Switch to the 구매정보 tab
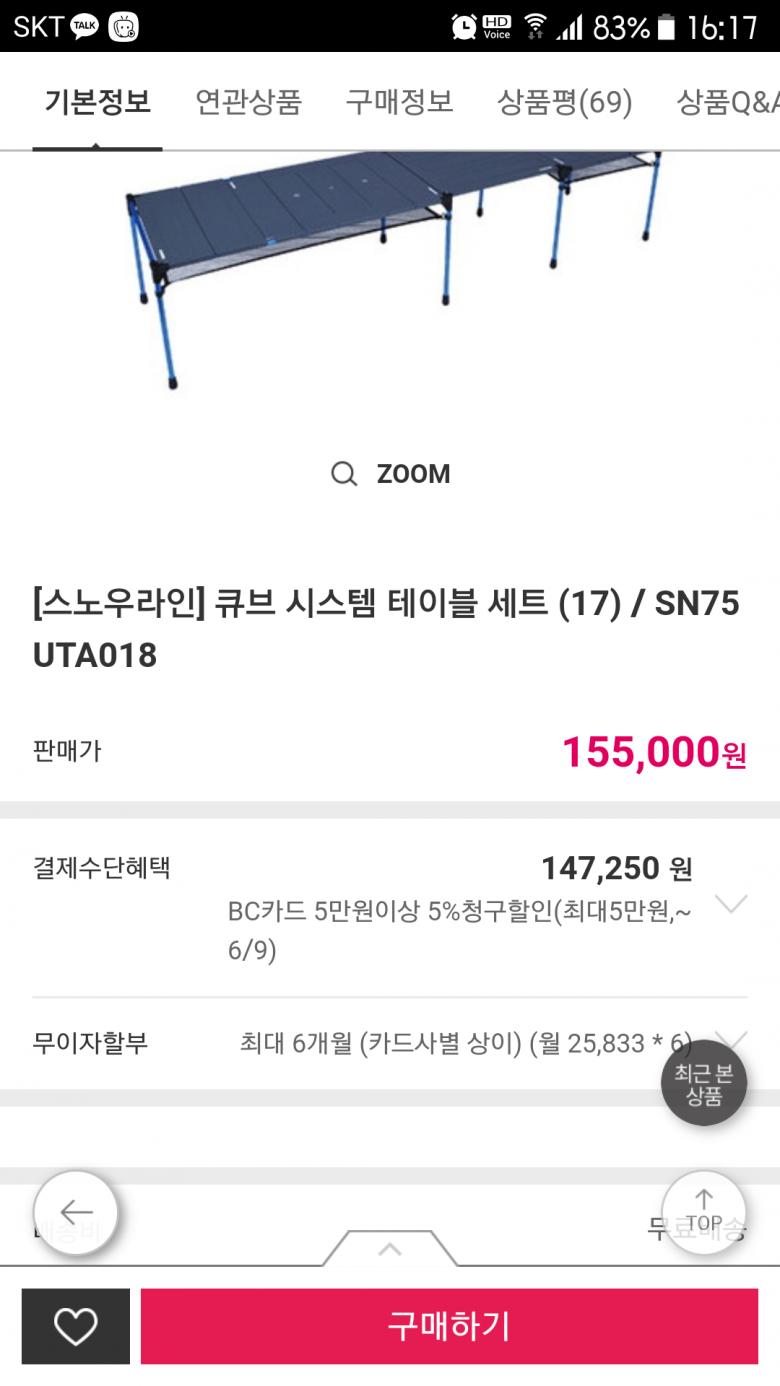The width and height of the screenshot is (780, 1386). coord(399,102)
